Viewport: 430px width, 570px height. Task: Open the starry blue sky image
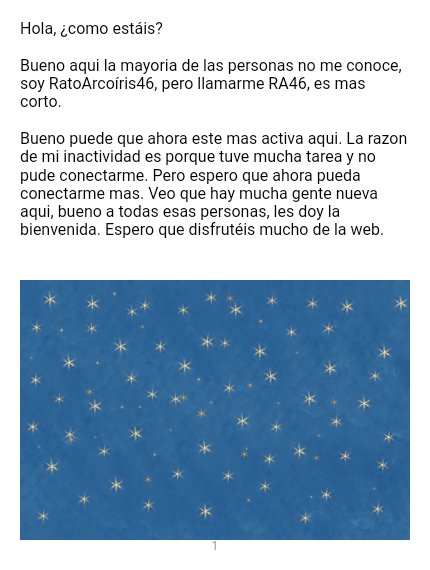(215, 410)
